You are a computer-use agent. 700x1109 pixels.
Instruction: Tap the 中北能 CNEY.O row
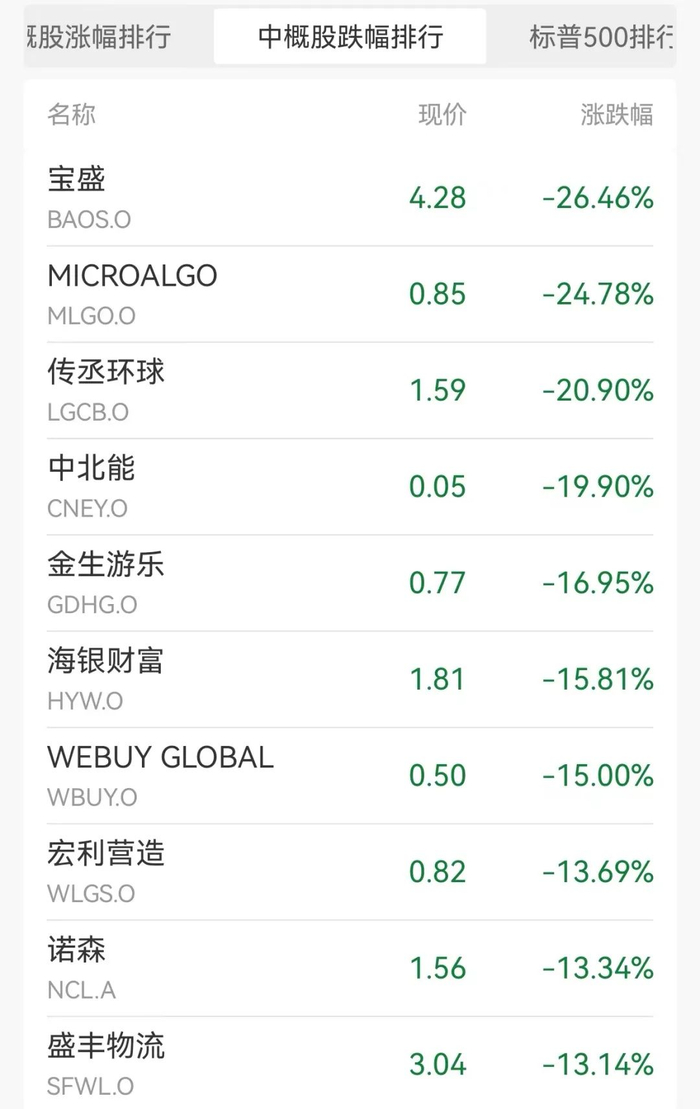(x=350, y=486)
